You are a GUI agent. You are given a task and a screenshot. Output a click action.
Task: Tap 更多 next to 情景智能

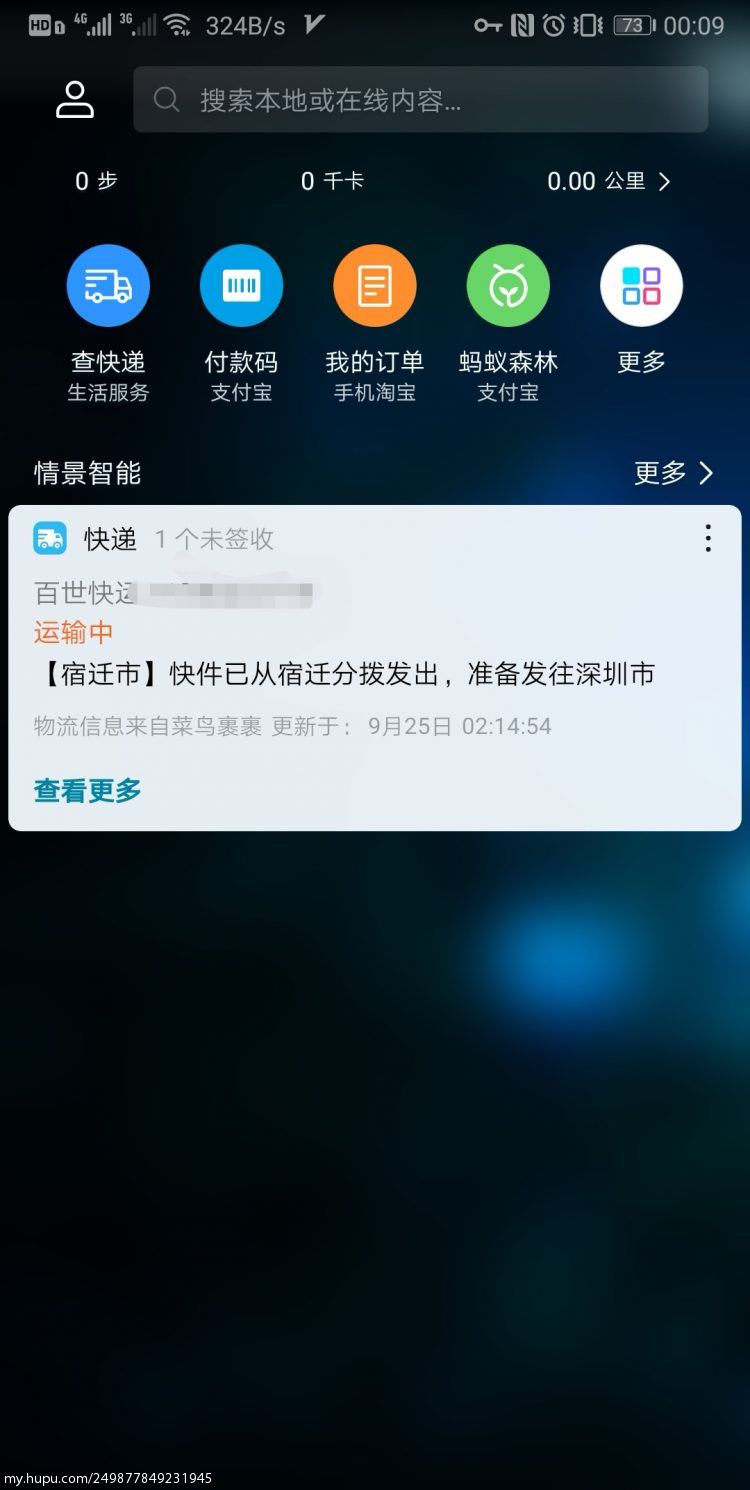(x=674, y=473)
